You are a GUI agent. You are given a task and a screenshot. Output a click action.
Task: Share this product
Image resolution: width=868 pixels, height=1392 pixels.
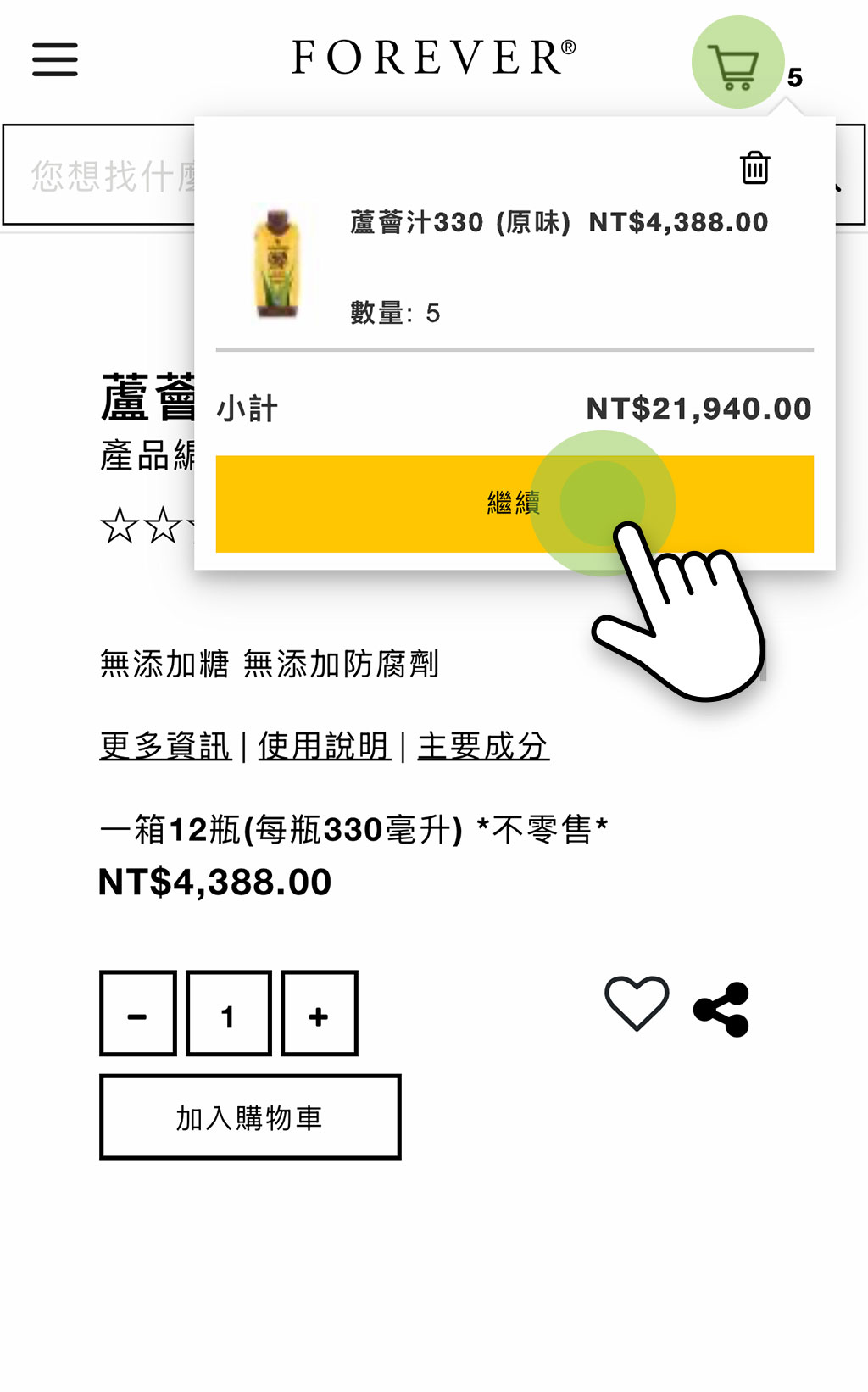pyautogui.click(x=722, y=1009)
